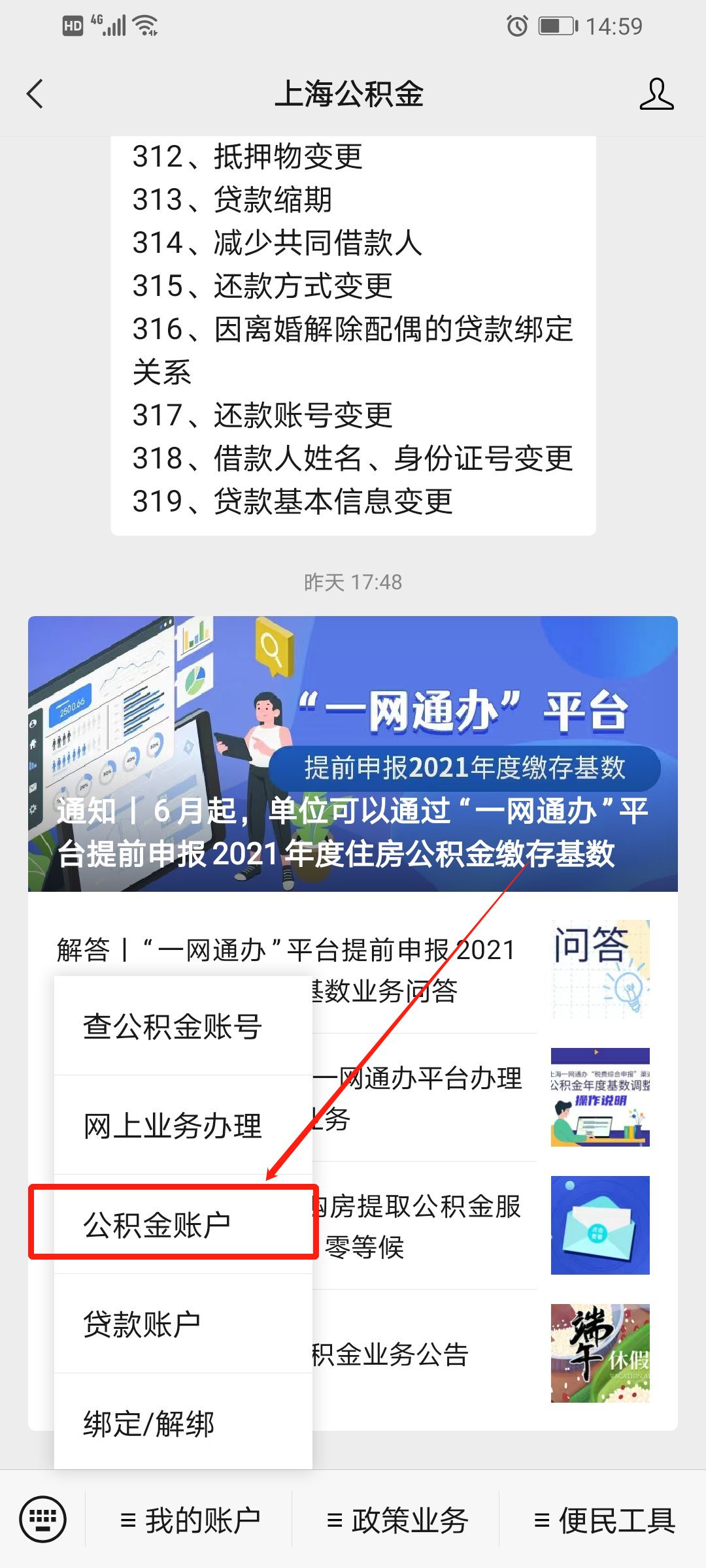Choose 网上业务办理 menu option
The width and height of the screenshot is (706, 1568).
[x=173, y=1126]
